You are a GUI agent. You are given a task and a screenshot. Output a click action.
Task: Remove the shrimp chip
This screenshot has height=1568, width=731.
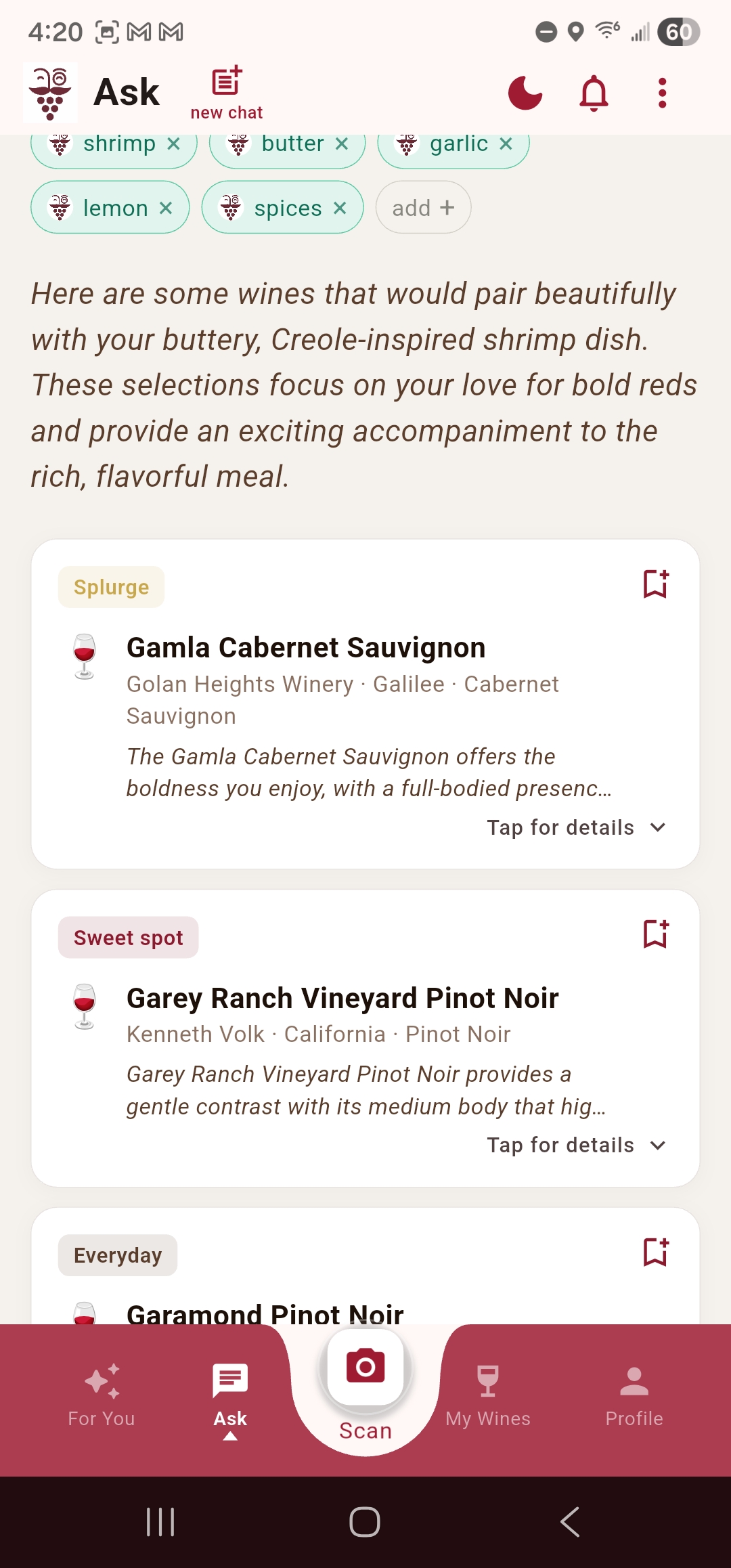pyautogui.click(x=174, y=144)
